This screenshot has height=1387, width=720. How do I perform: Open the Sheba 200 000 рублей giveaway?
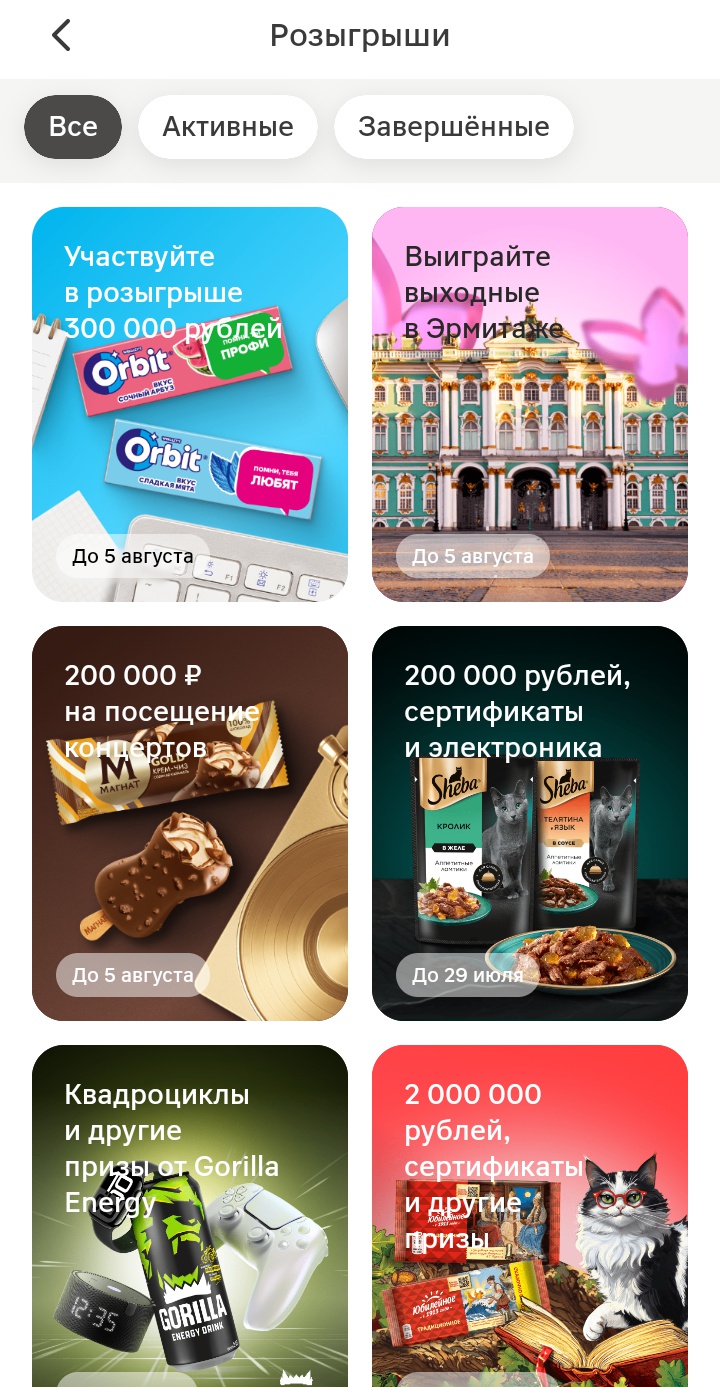(x=530, y=823)
